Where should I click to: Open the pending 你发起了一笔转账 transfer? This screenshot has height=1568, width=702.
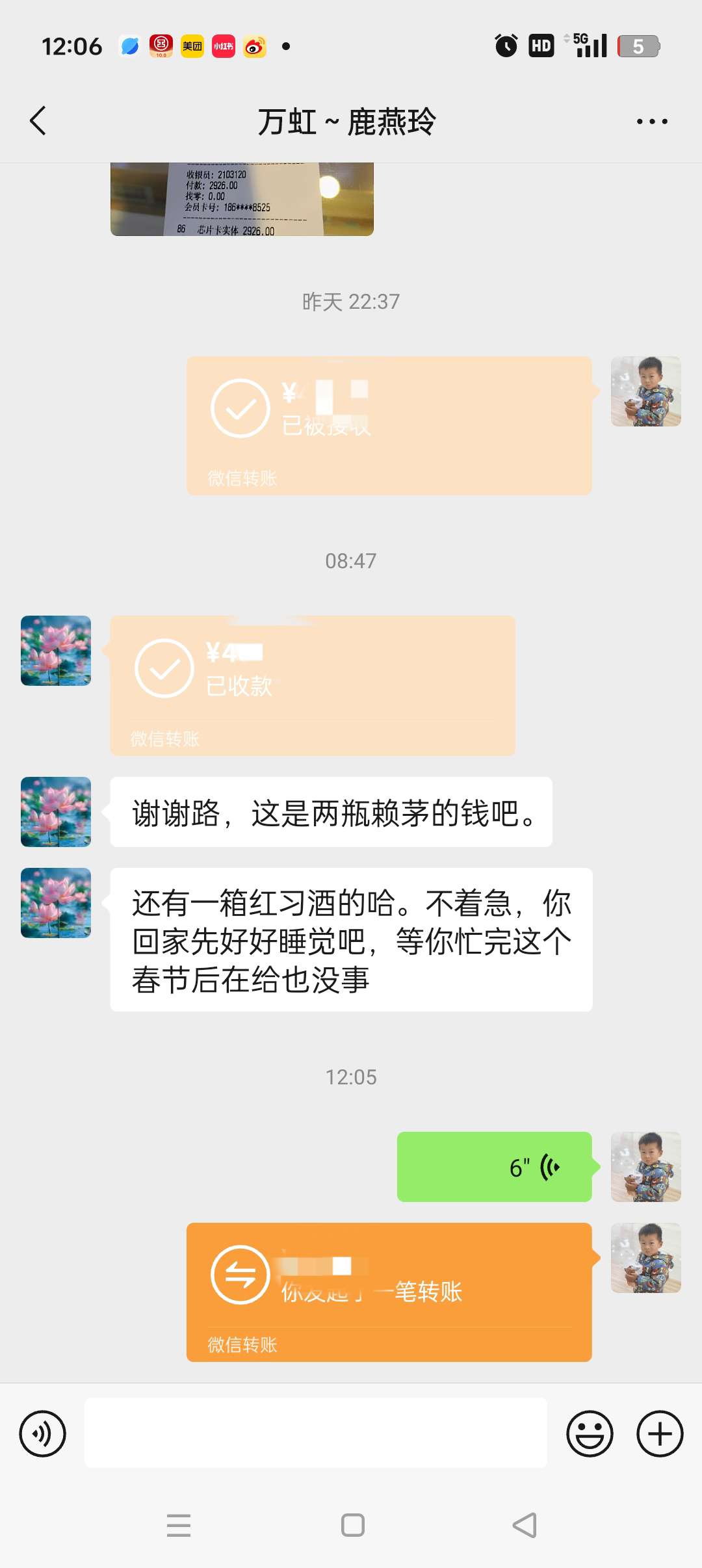[x=389, y=1292]
